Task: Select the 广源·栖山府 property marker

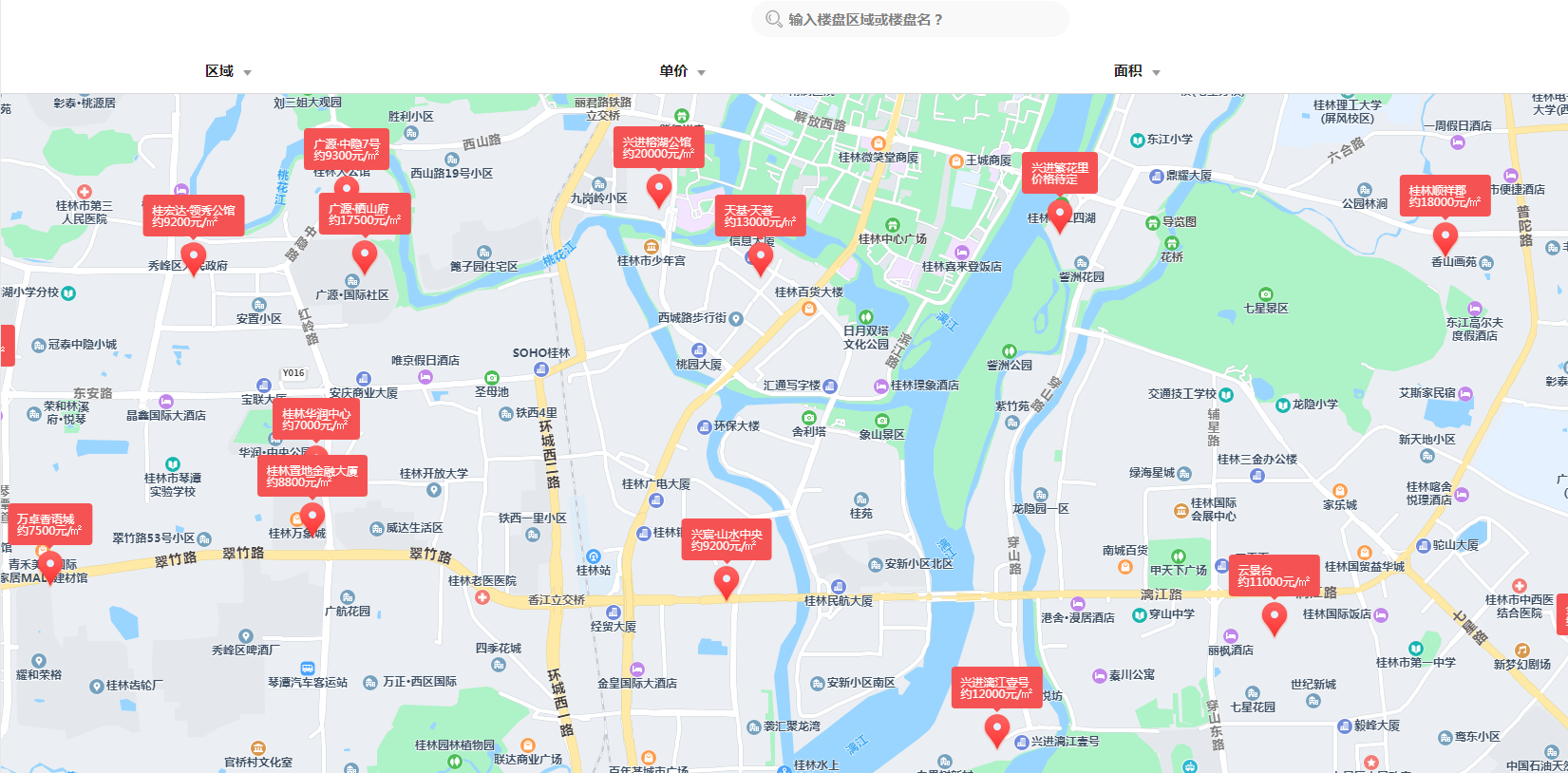Action: pyautogui.click(x=365, y=215)
